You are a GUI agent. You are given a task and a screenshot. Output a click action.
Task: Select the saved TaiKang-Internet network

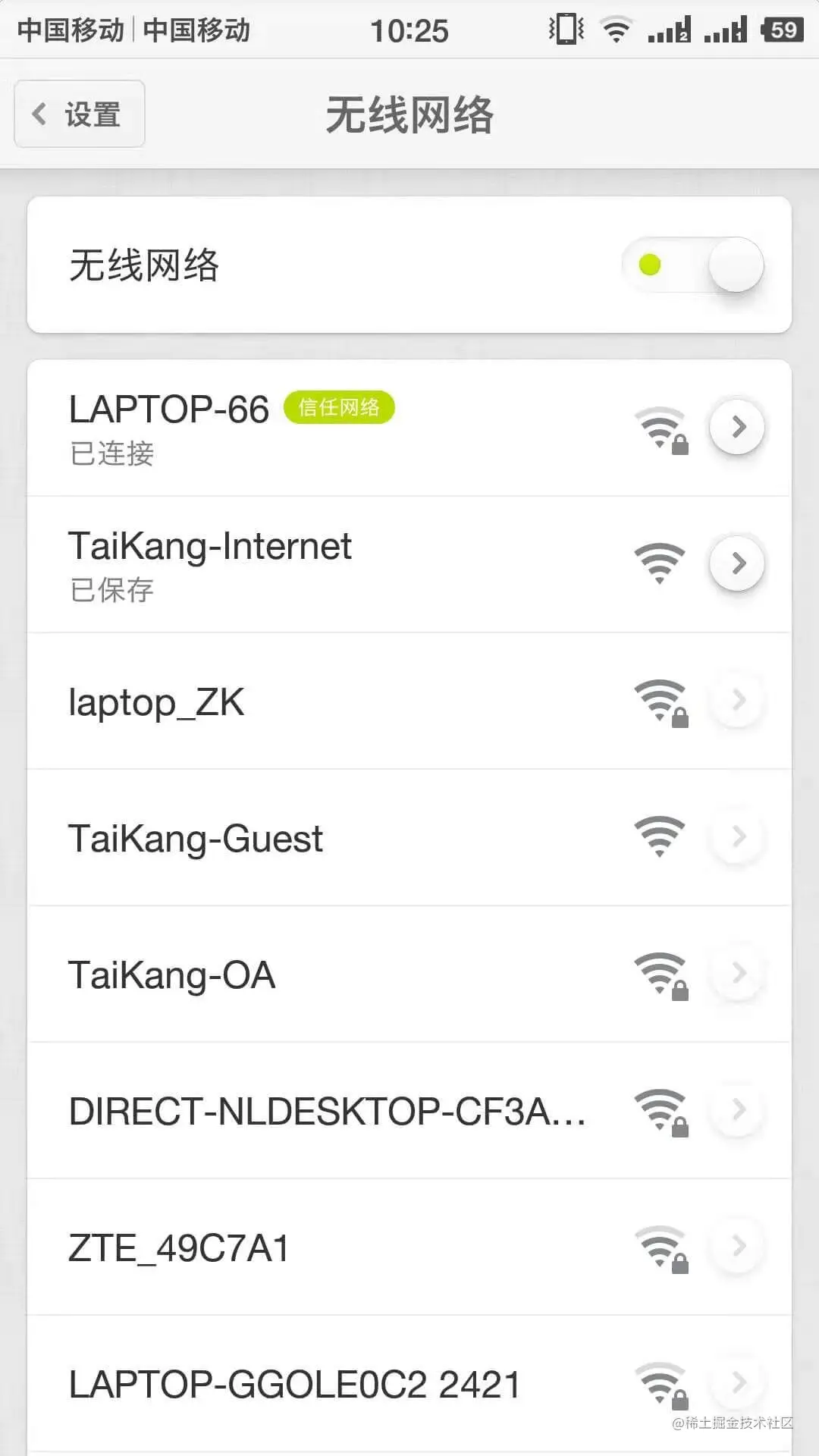pos(303,564)
